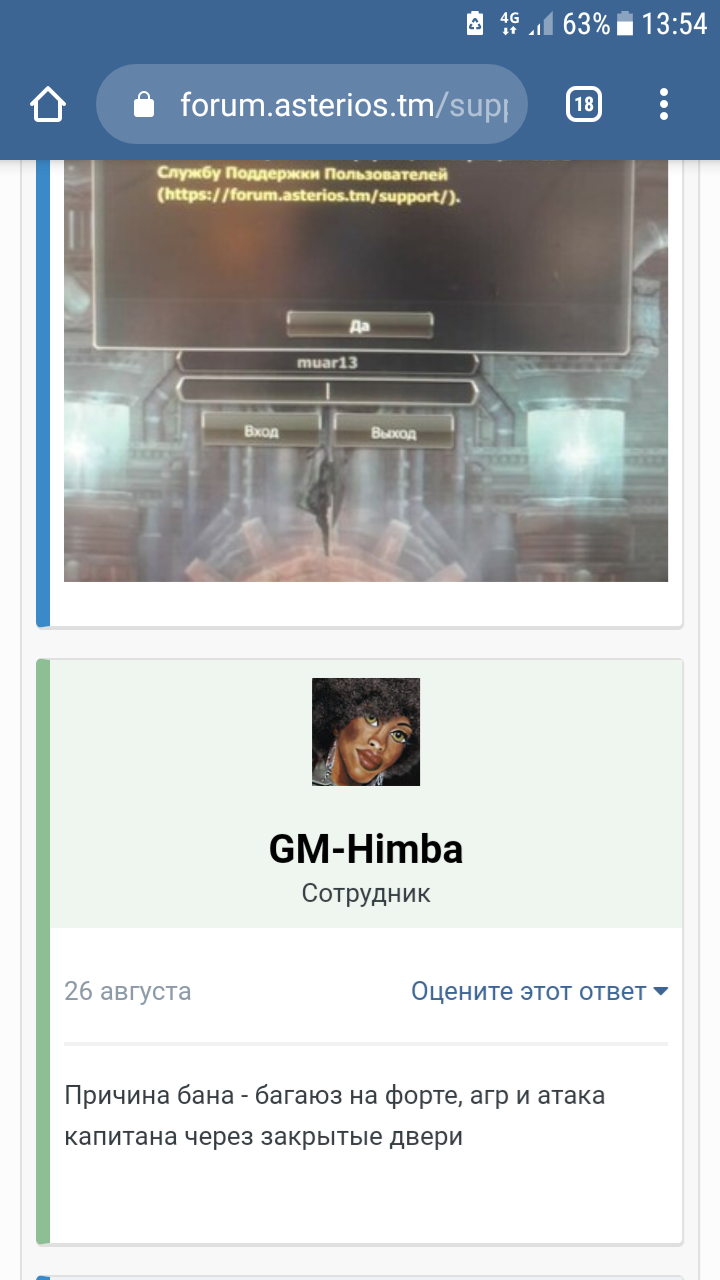Open the GM-Himba profile name

[x=366, y=849]
